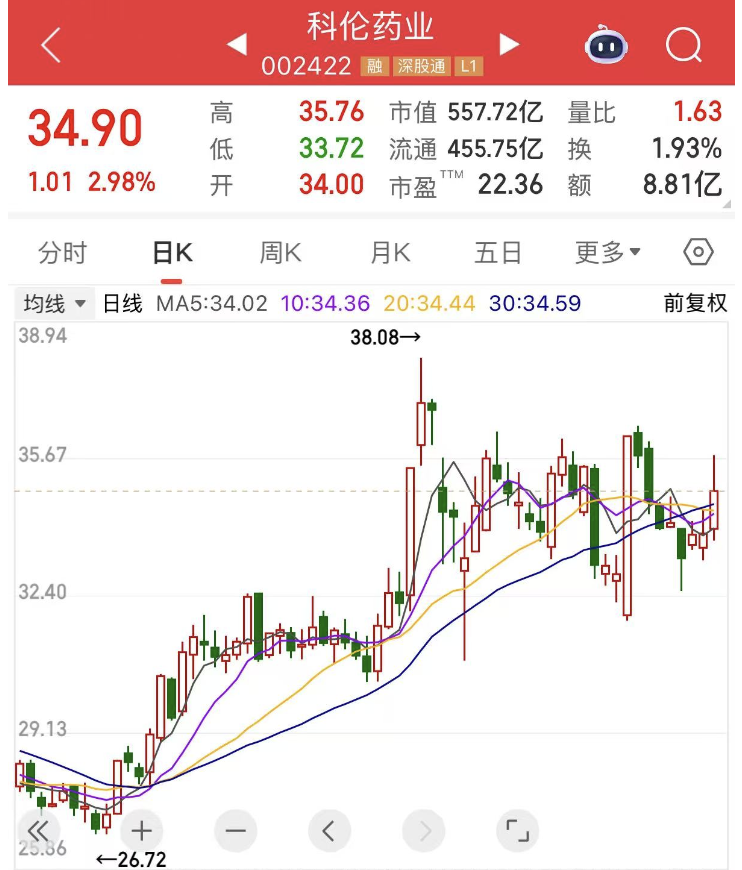
Task: Zoom in the chart using the plus icon
Action: [x=141, y=830]
